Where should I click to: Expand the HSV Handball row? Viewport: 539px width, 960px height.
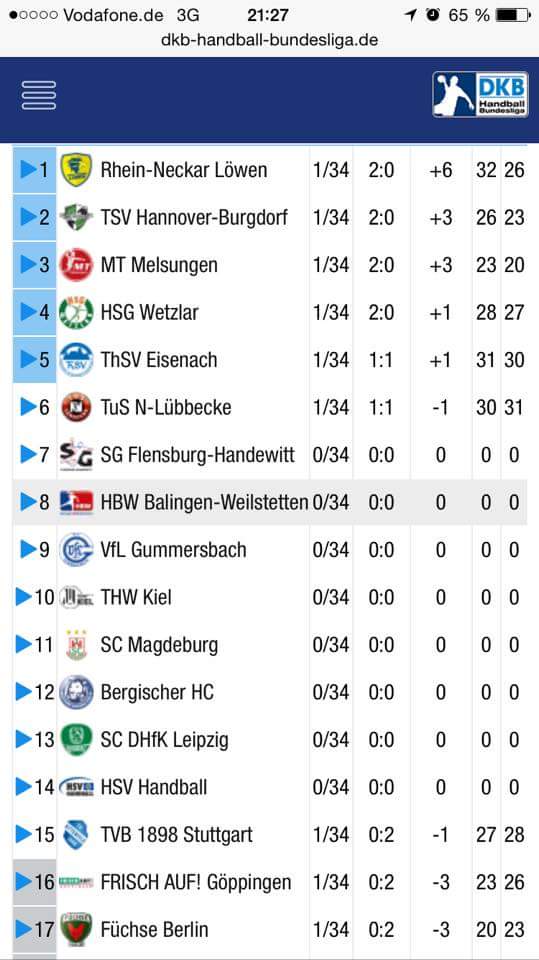[24, 787]
